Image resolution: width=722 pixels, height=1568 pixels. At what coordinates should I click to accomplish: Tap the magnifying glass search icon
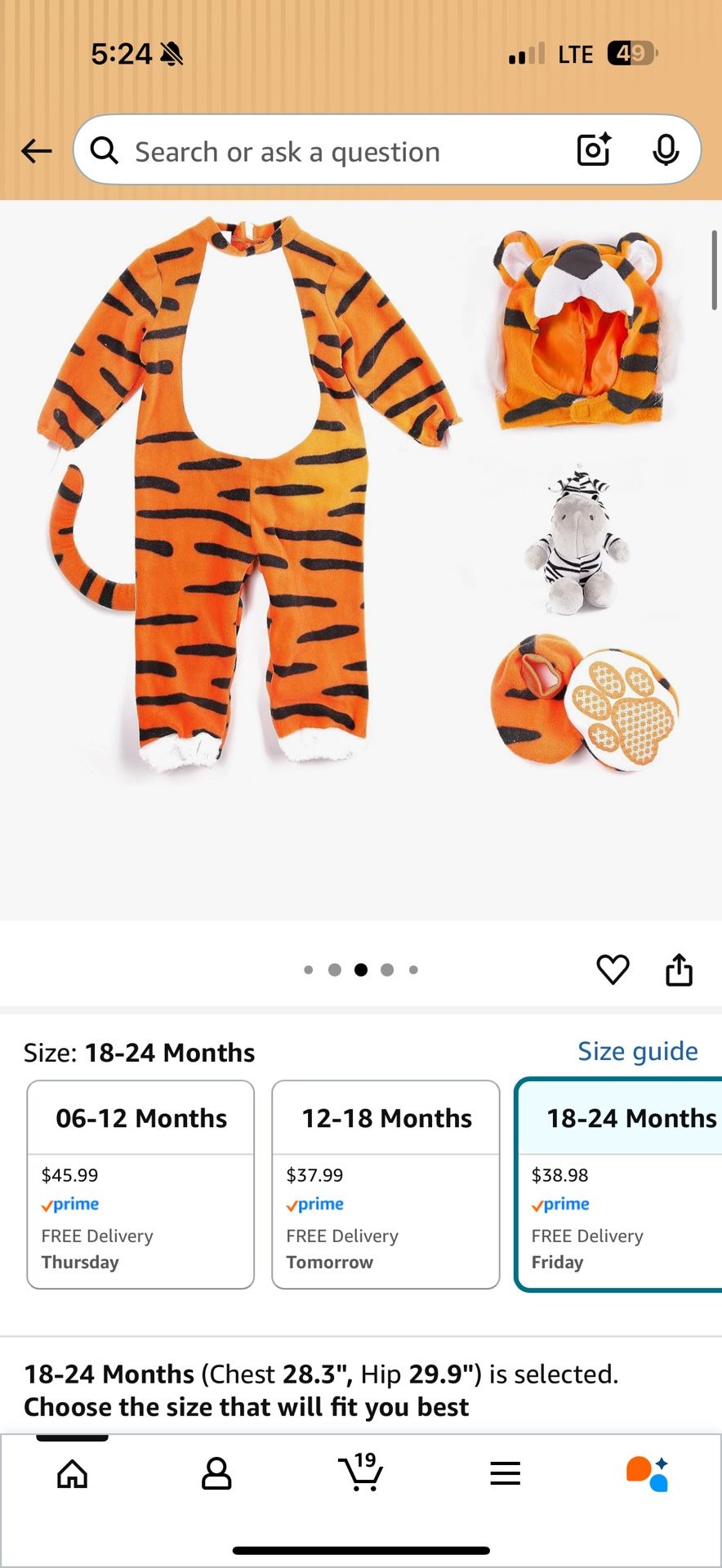tap(104, 150)
